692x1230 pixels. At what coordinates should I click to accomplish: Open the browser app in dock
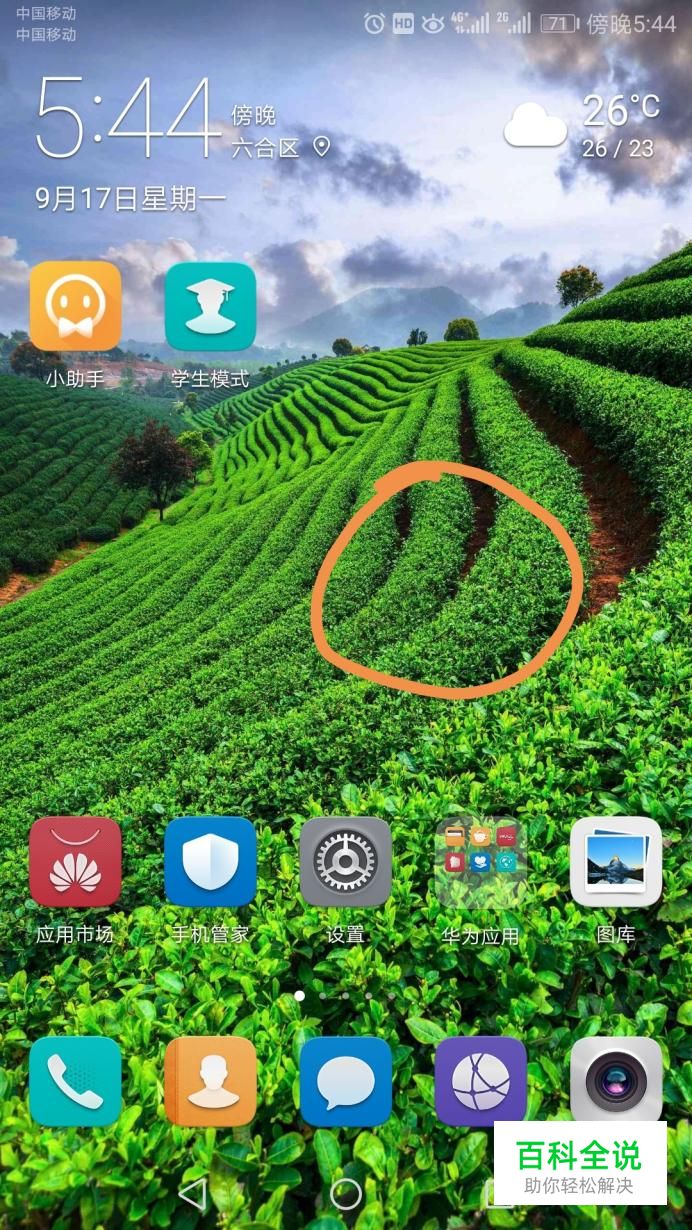(x=480, y=1081)
